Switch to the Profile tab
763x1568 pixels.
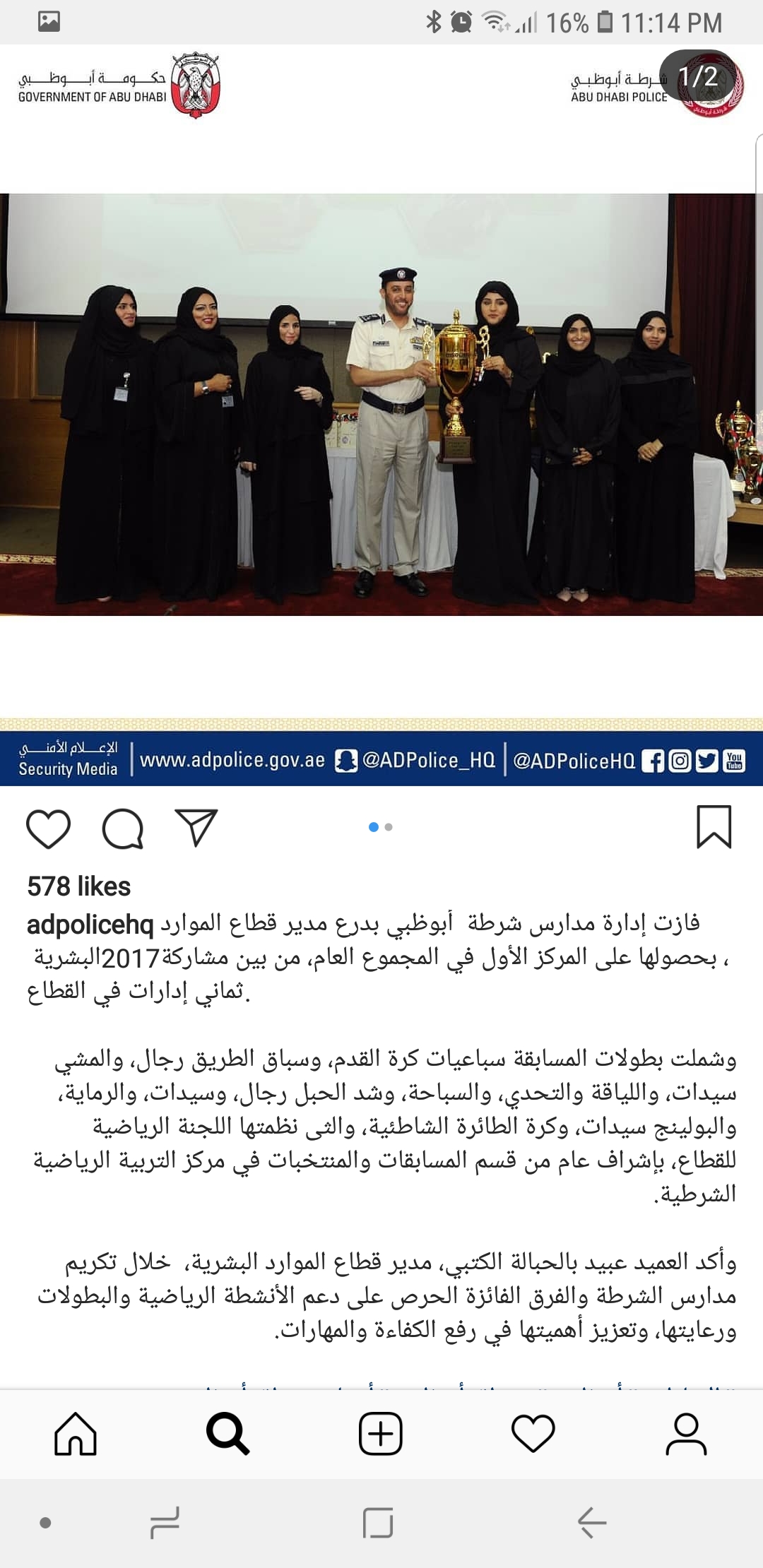(686, 1434)
